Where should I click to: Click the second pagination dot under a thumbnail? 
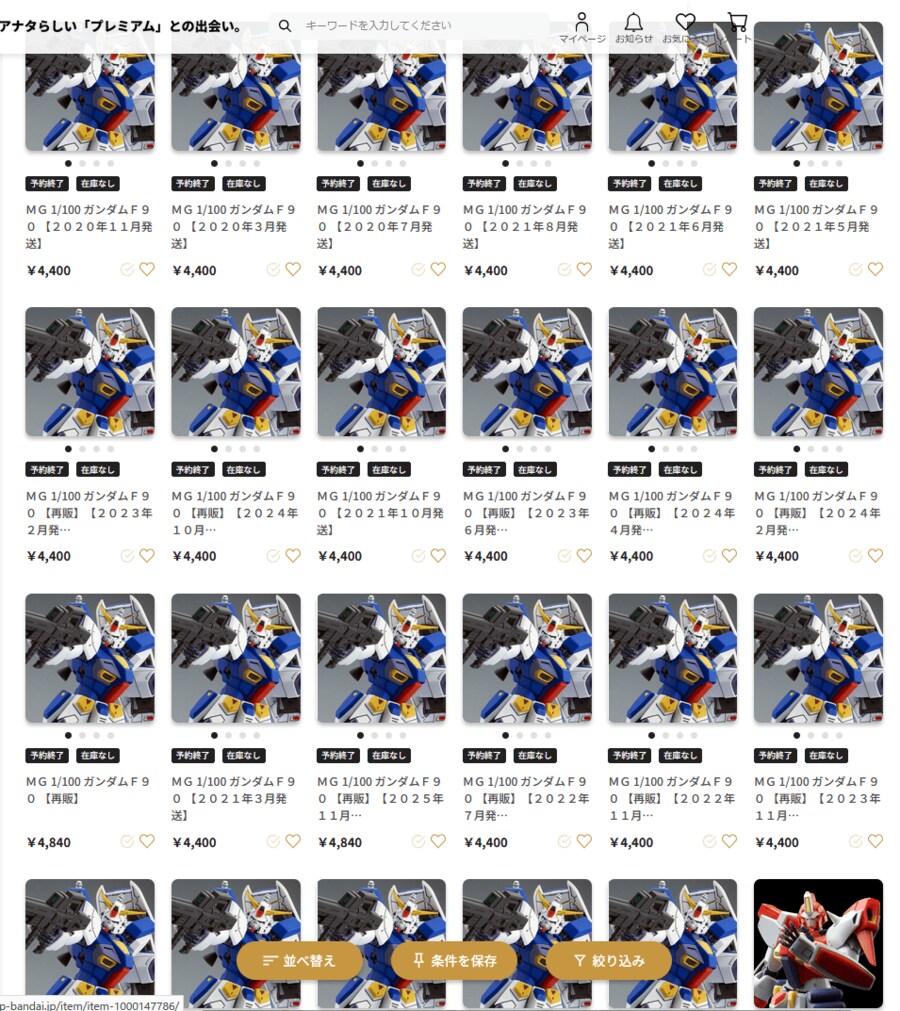tap(84, 163)
